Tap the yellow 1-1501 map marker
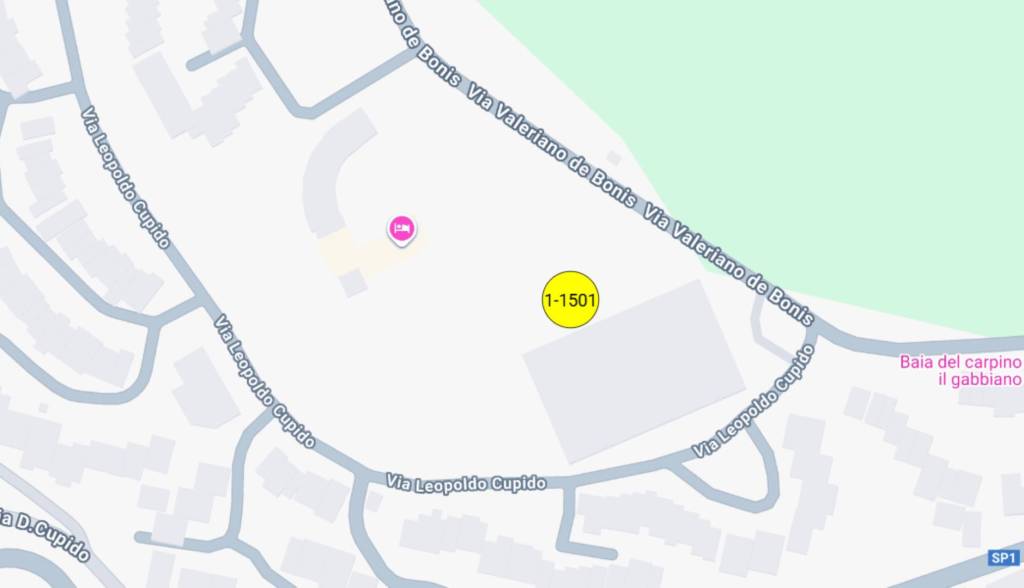Image resolution: width=1024 pixels, height=588 pixels. (x=570, y=299)
